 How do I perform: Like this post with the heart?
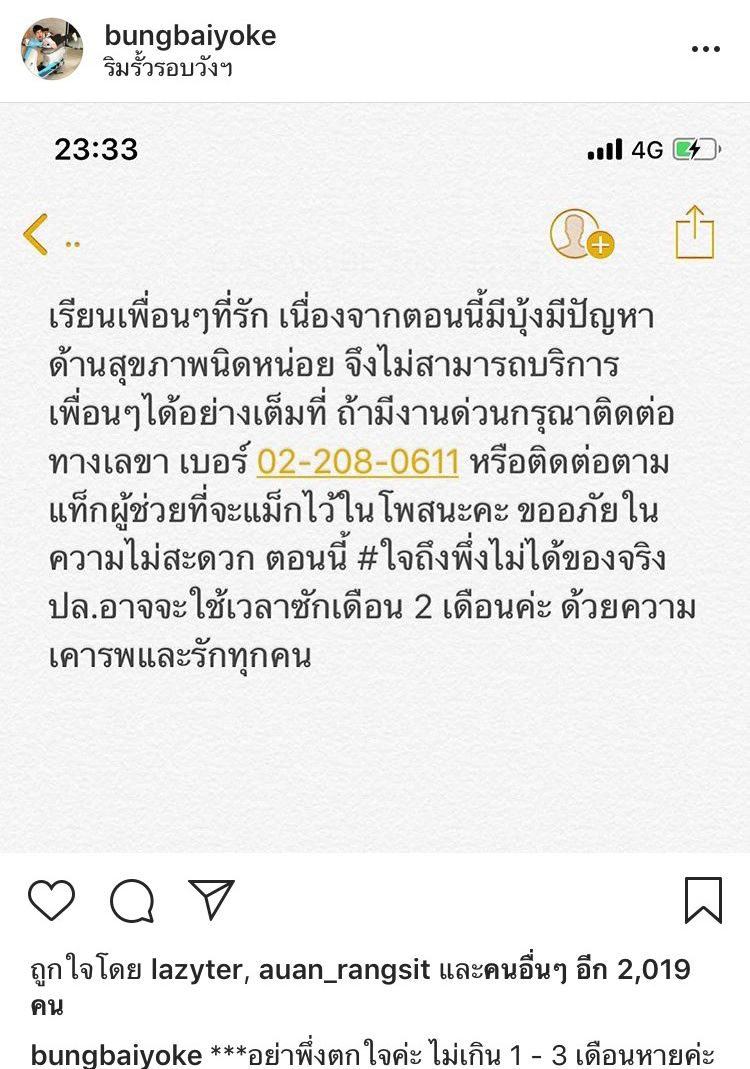click(52, 900)
